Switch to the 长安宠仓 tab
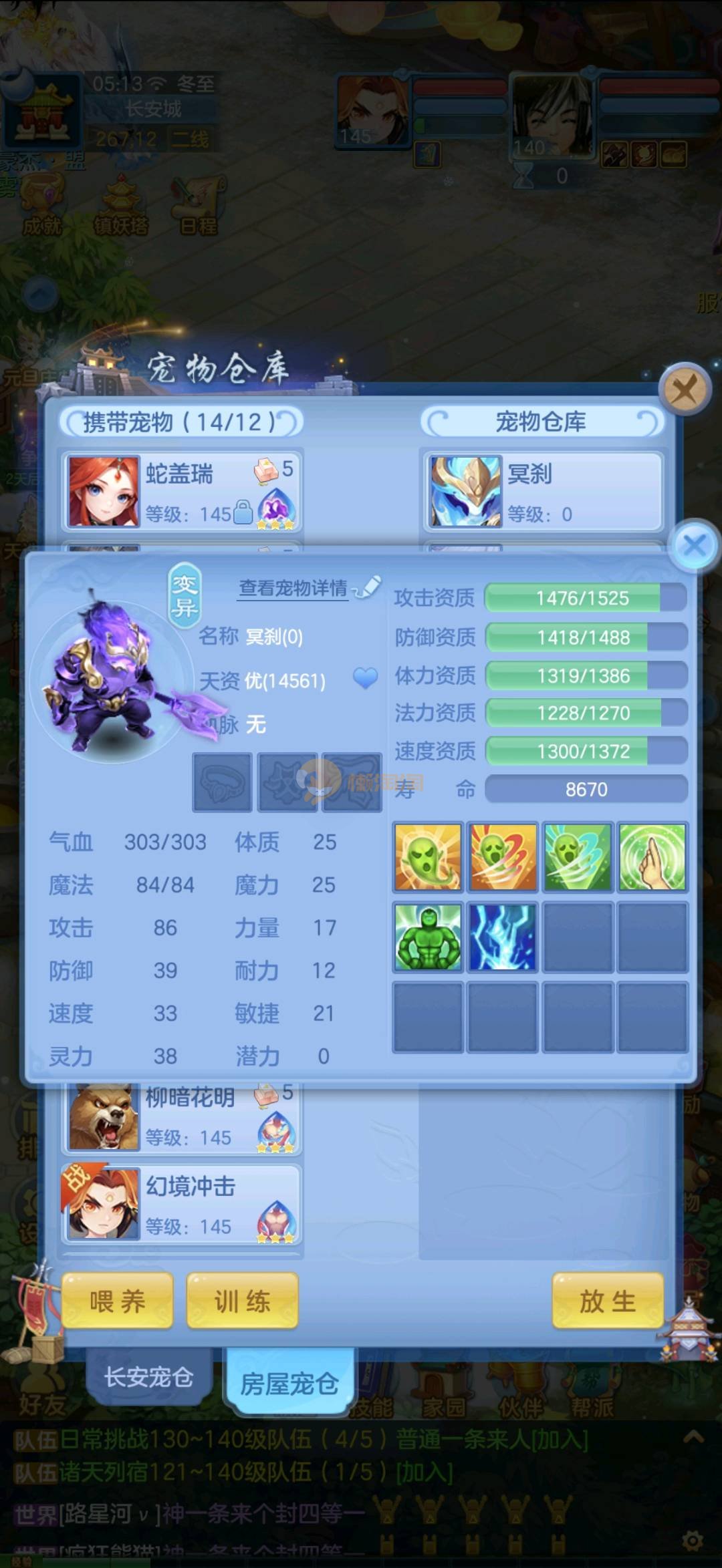This screenshot has height=1568, width=722. click(148, 1377)
